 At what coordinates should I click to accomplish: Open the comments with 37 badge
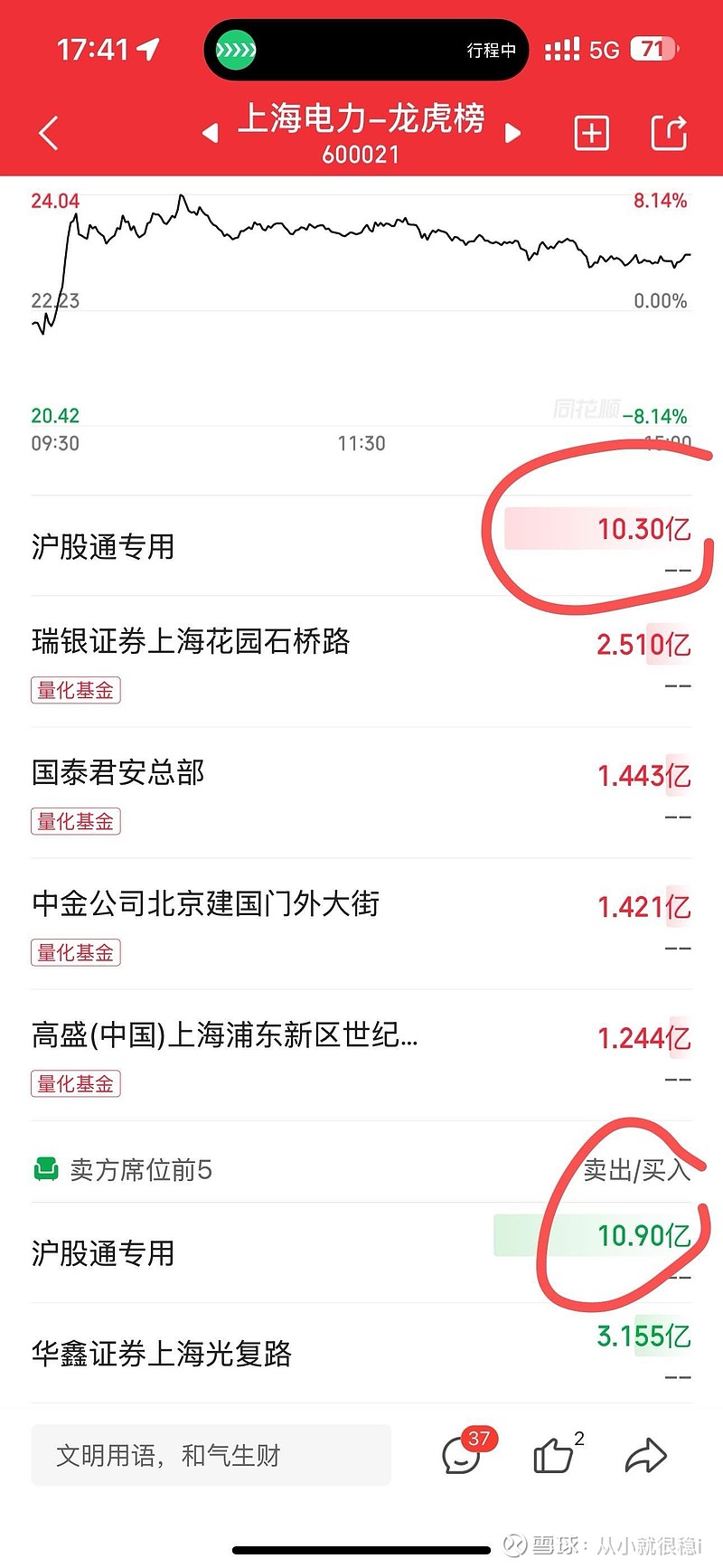pyautogui.click(x=461, y=1455)
